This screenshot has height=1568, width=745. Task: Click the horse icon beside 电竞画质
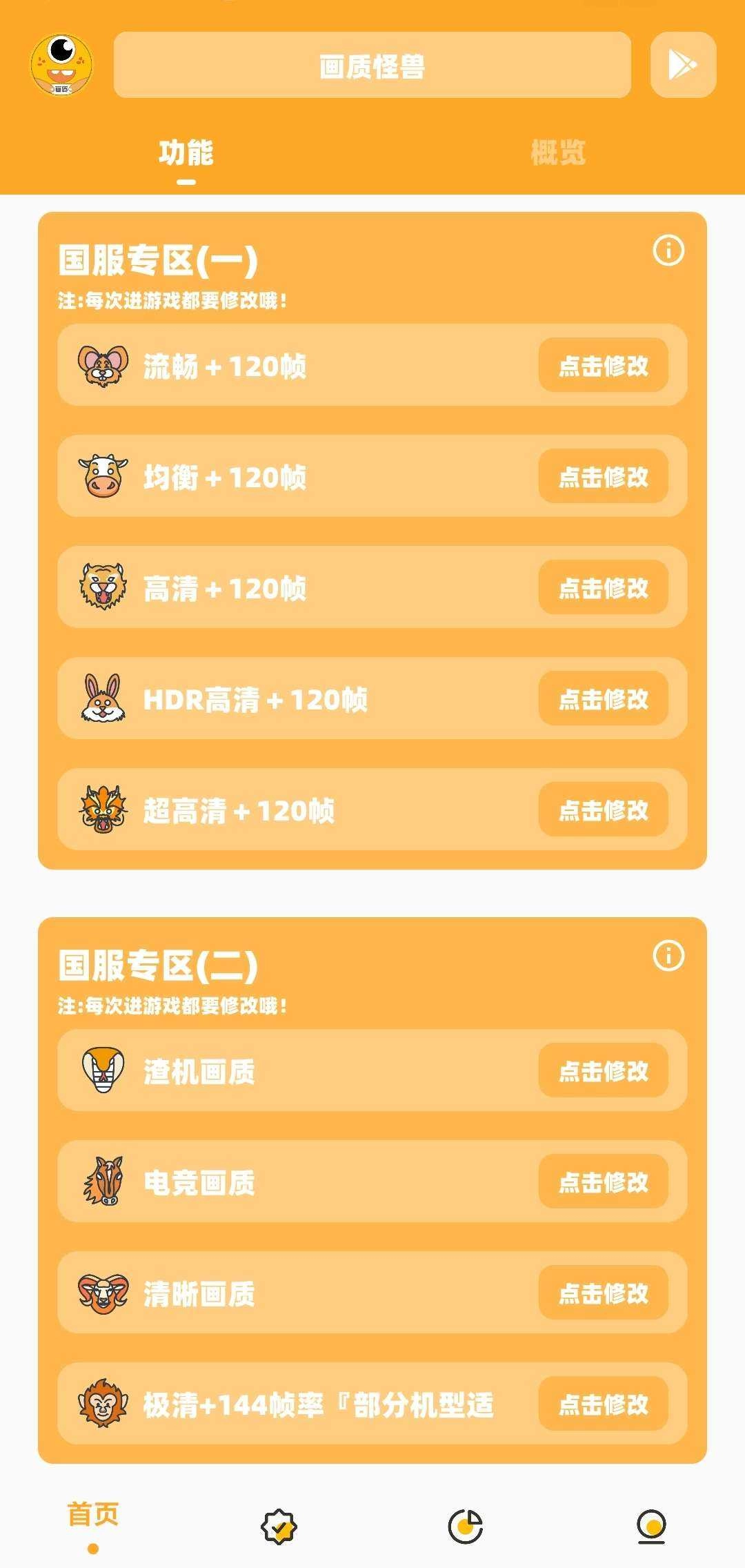[x=102, y=1183]
